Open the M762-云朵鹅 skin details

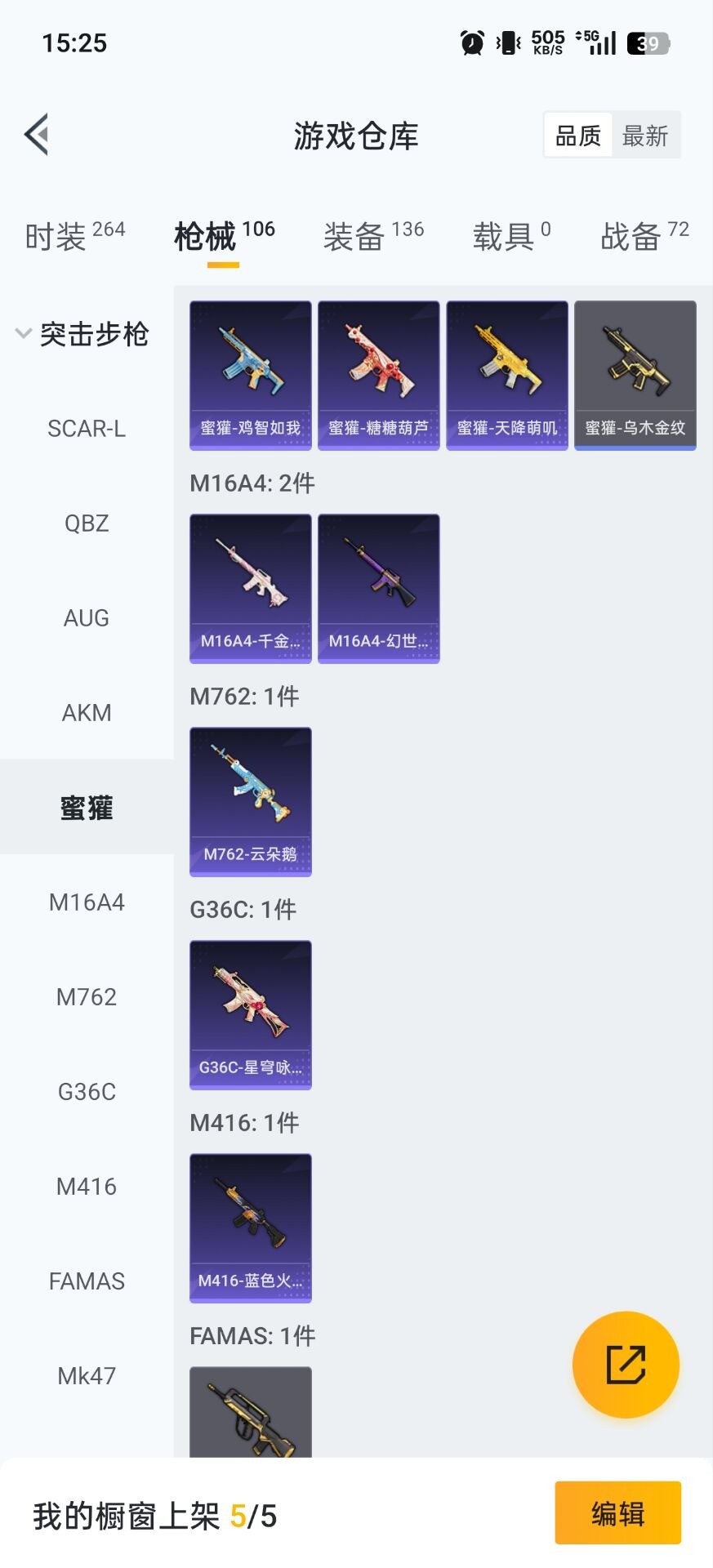point(250,801)
